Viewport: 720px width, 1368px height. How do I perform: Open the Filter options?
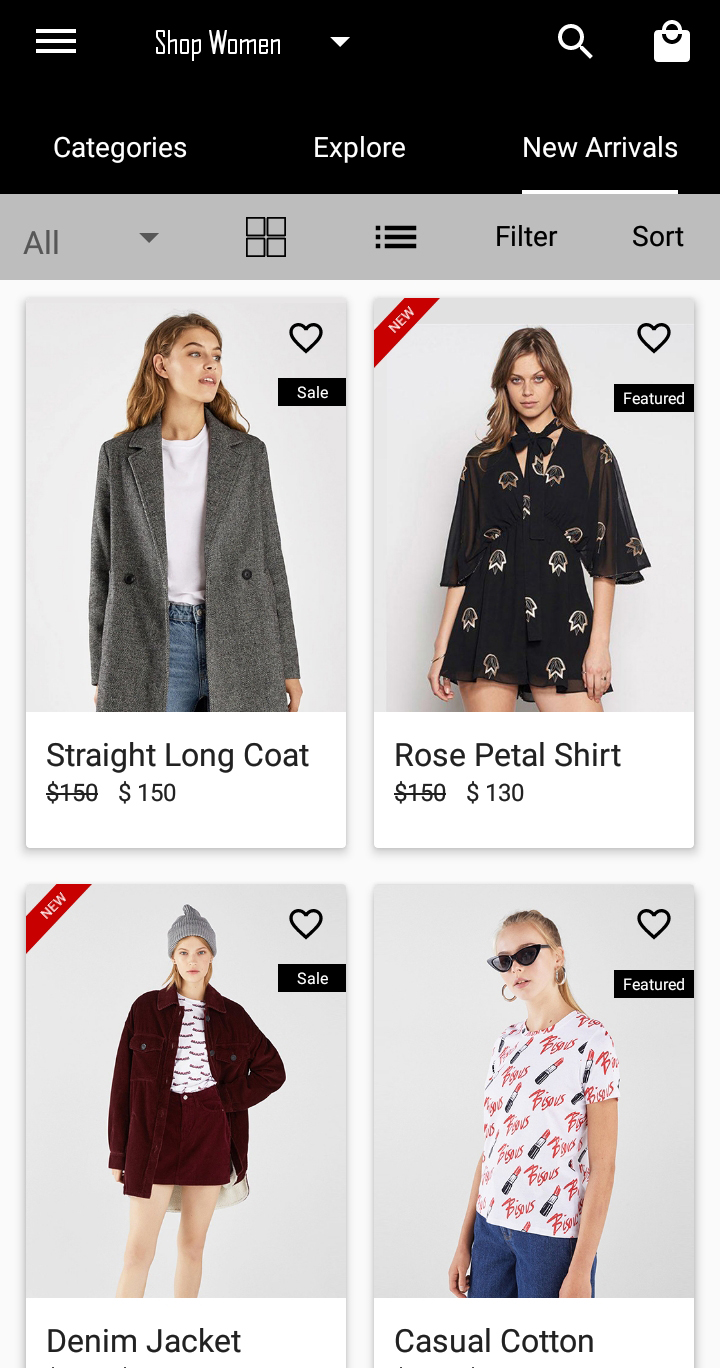(x=526, y=237)
